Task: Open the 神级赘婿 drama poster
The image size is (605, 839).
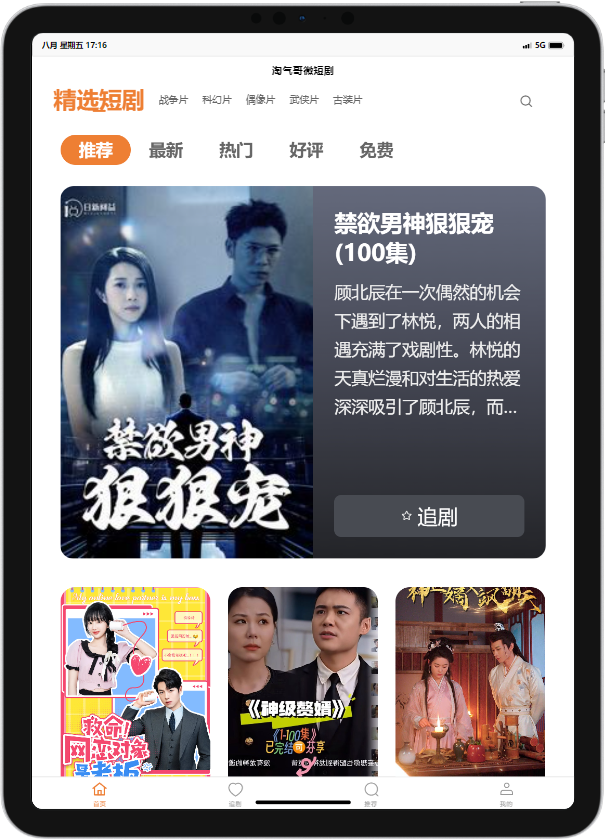Action: click(303, 681)
